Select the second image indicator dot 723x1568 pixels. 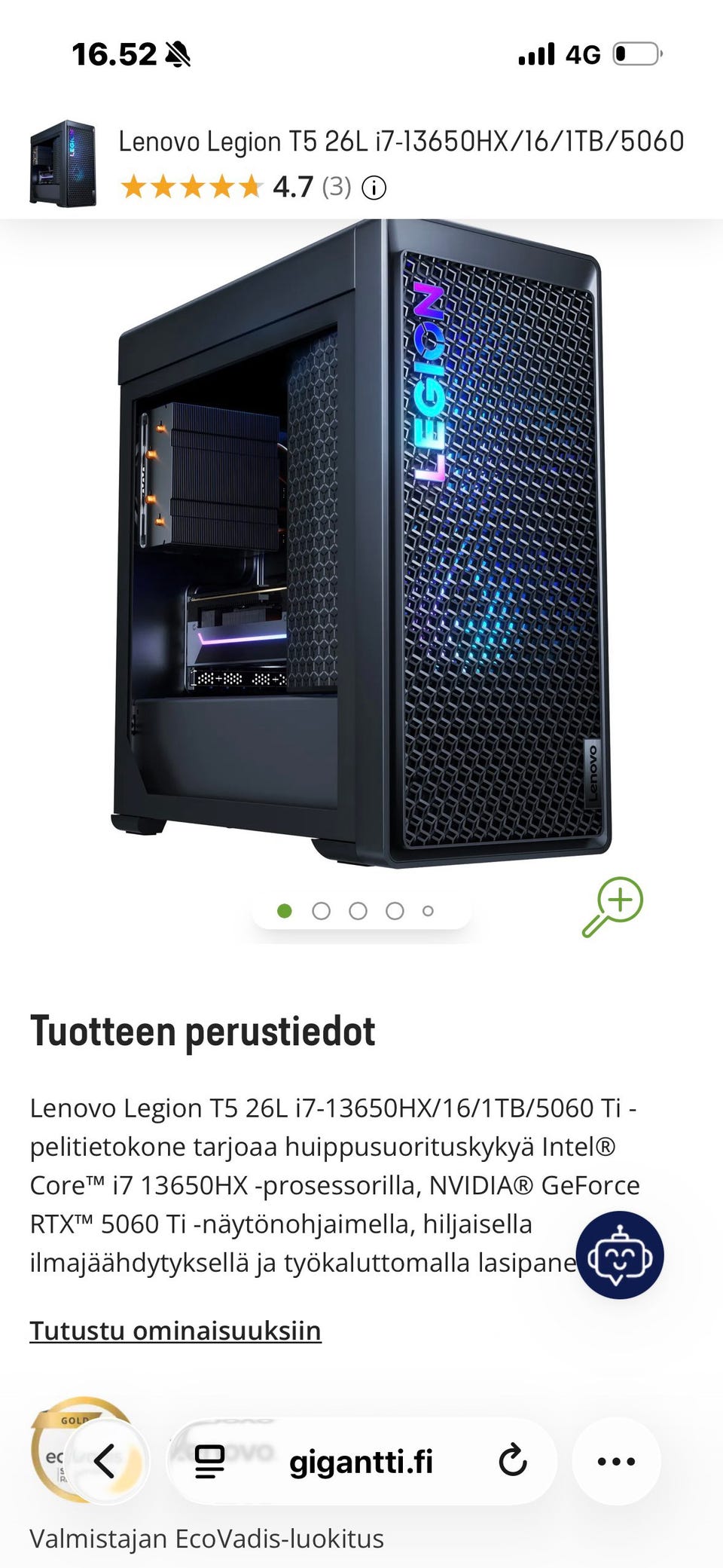pyautogui.click(x=321, y=911)
